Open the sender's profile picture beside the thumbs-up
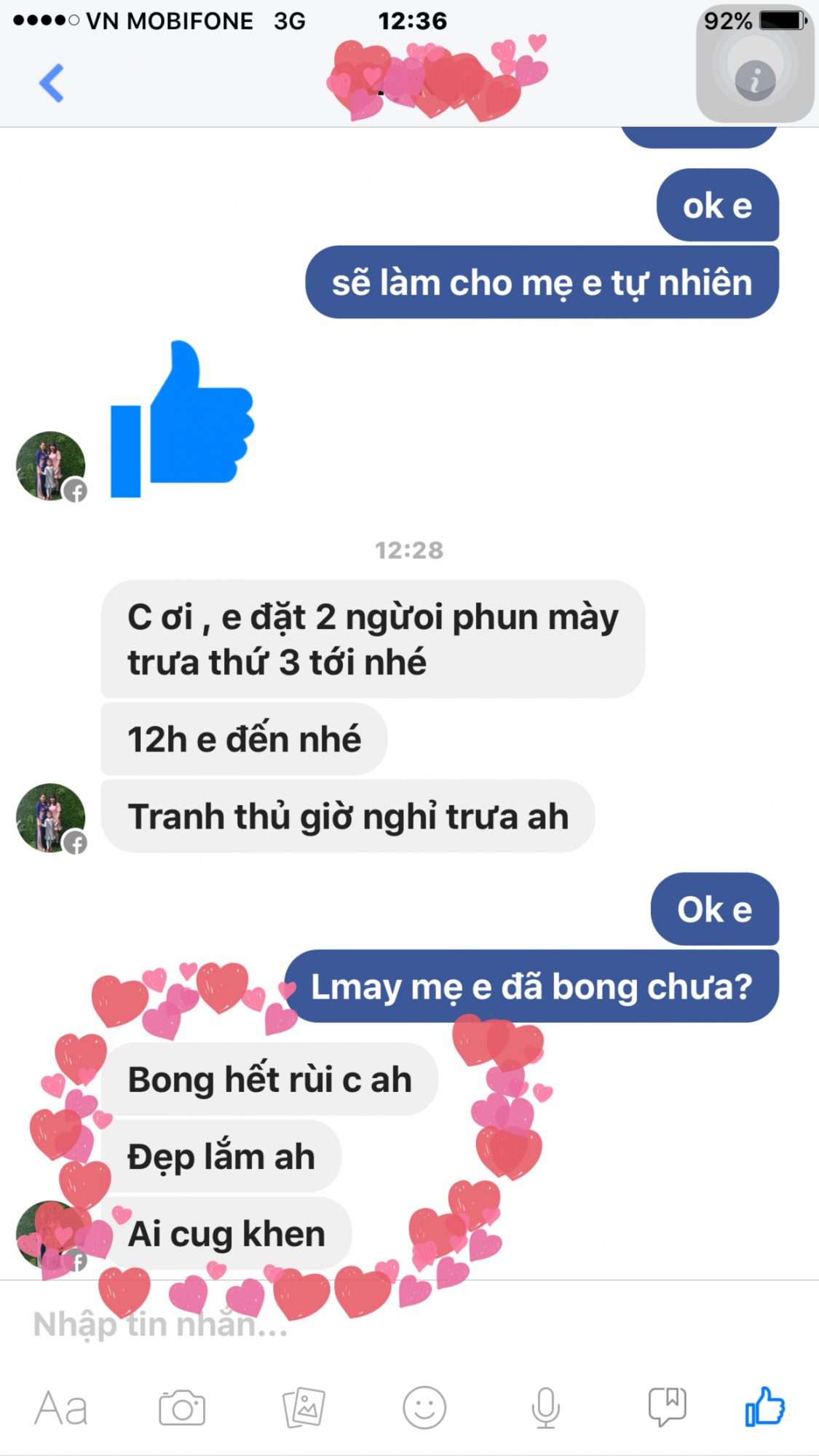 point(50,466)
